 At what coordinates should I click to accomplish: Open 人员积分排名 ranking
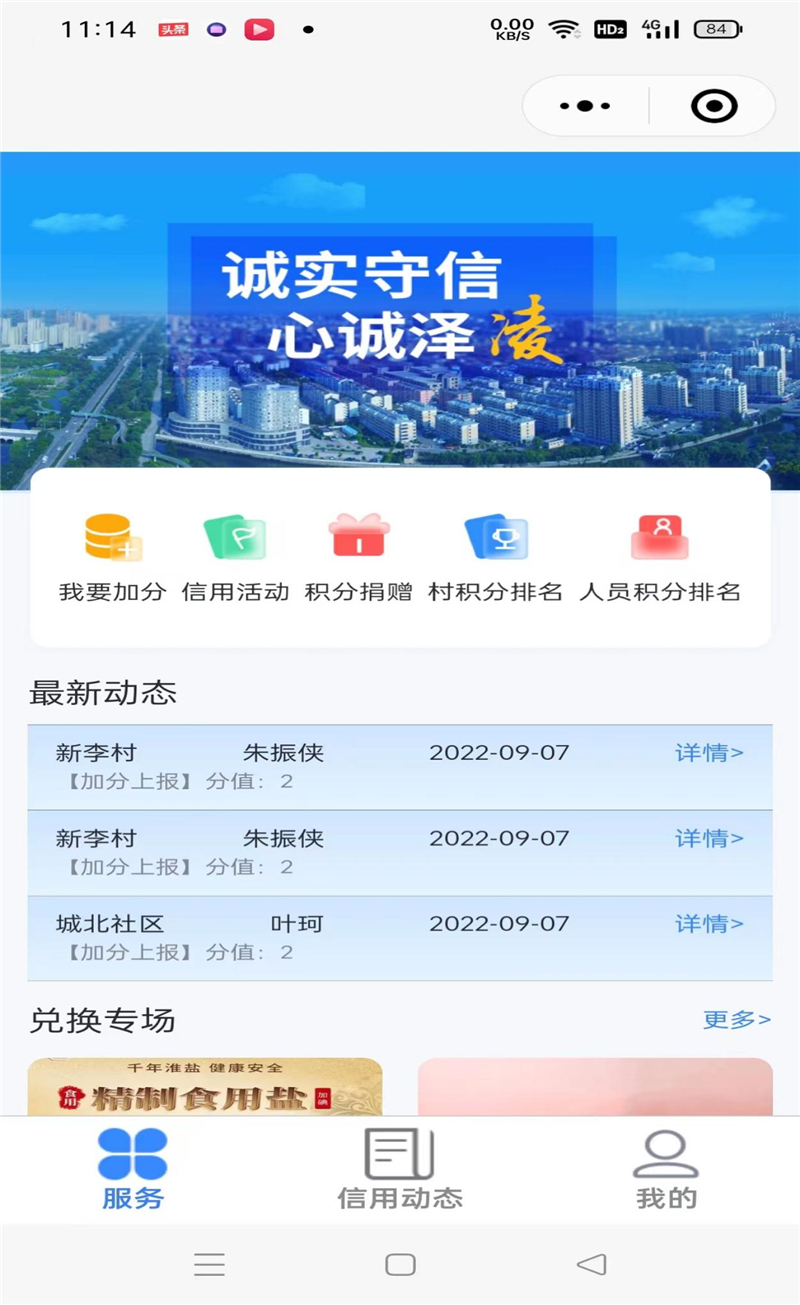click(660, 558)
